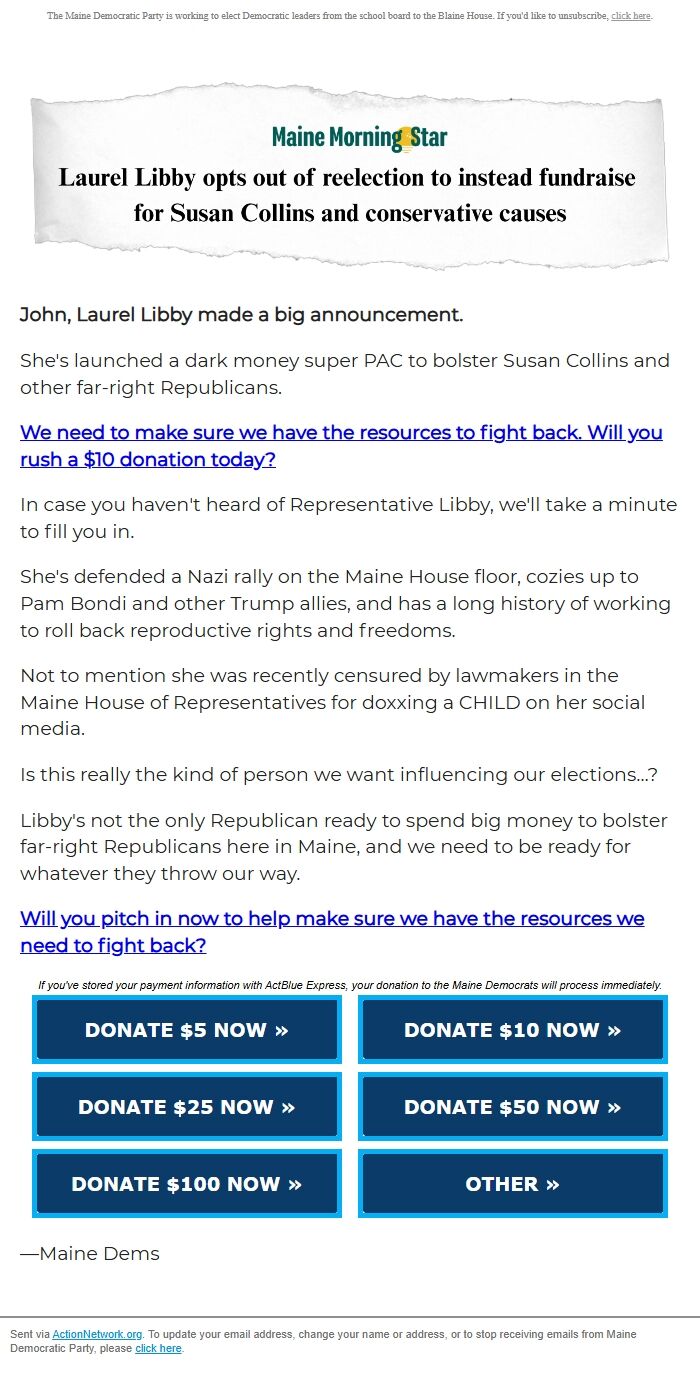This screenshot has width=700, height=1385.
Task: Select the Donate $25 Now button
Action: click(187, 1107)
